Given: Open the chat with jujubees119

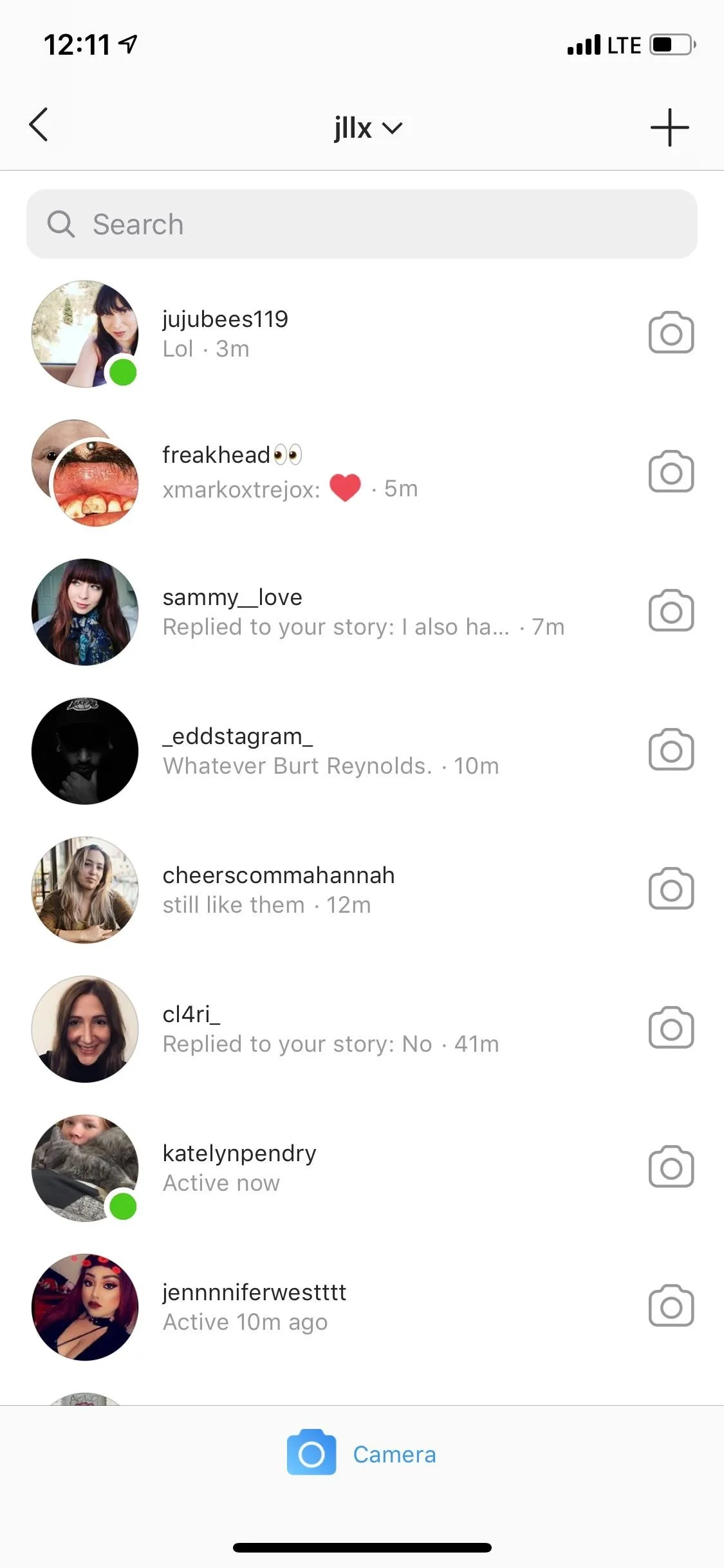Looking at the screenshot, I should tap(362, 333).
